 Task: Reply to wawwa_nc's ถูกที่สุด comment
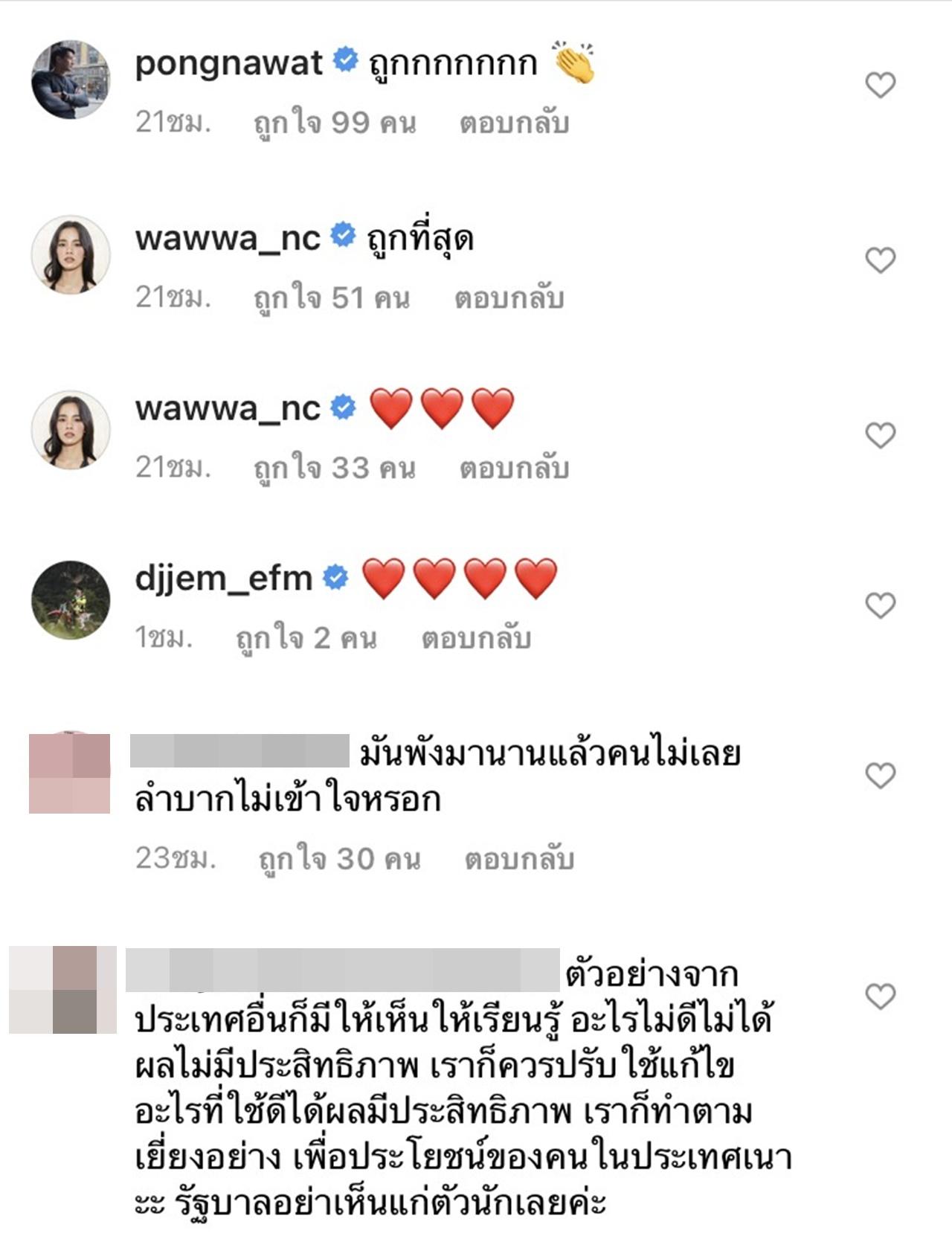click(x=509, y=298)
